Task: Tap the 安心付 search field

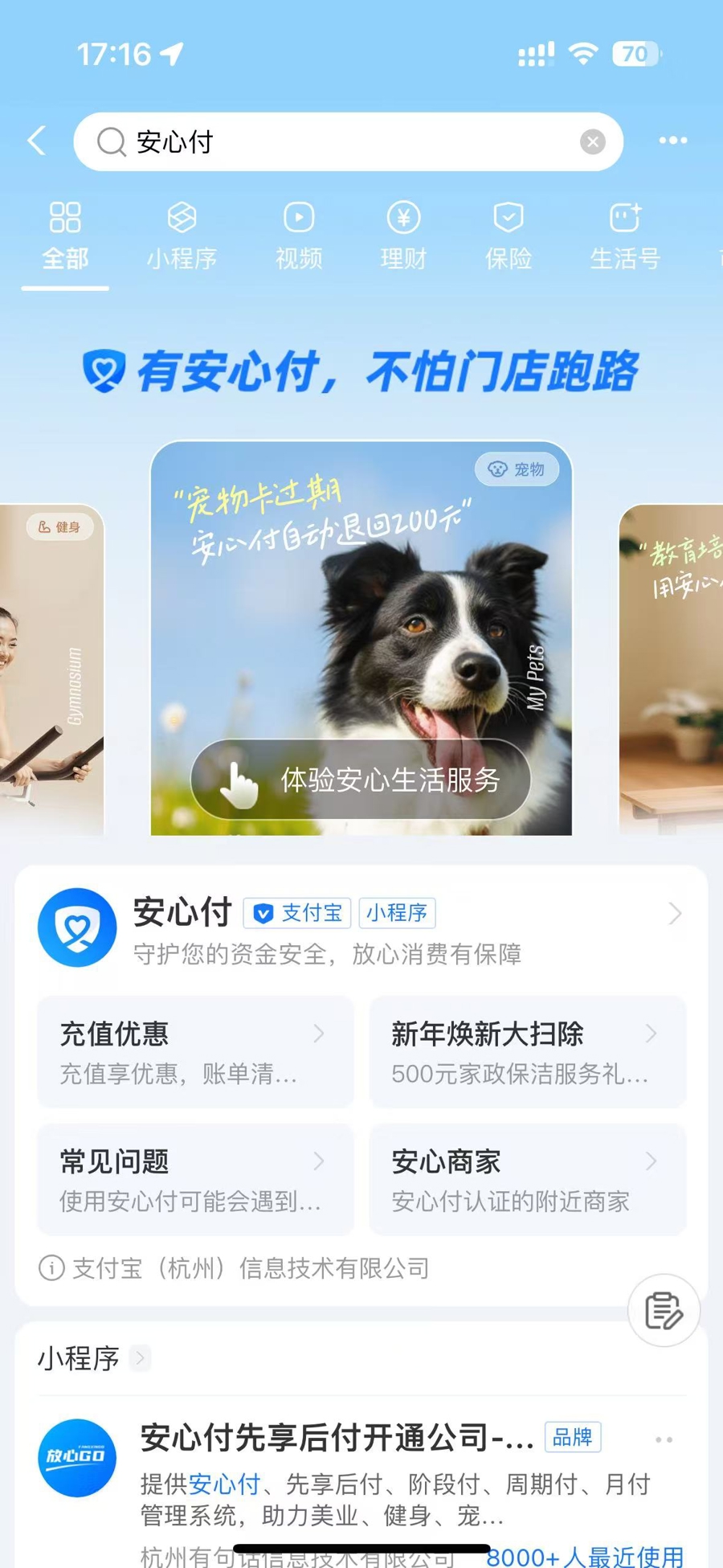Action: coord(348,141)
